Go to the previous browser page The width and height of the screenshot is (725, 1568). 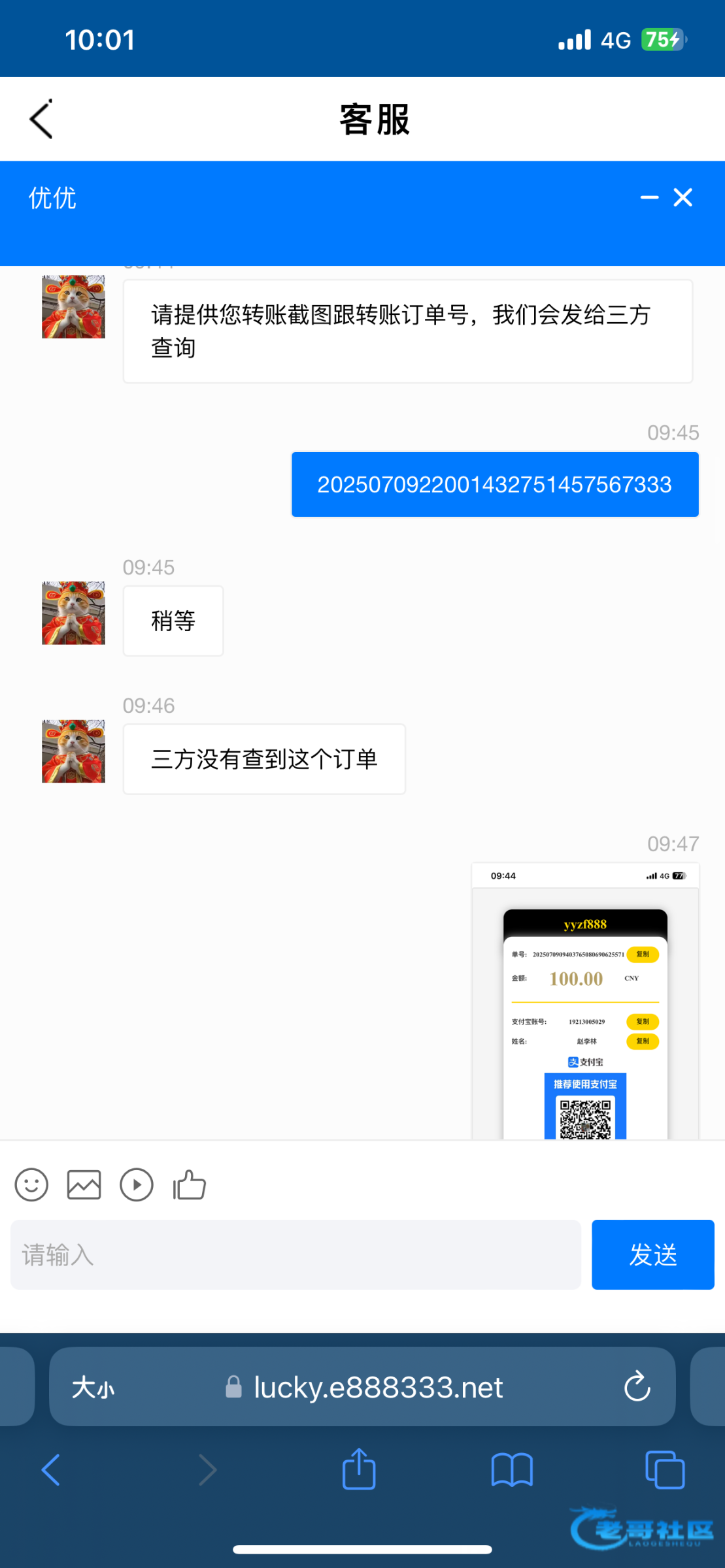coord(51,1470)
